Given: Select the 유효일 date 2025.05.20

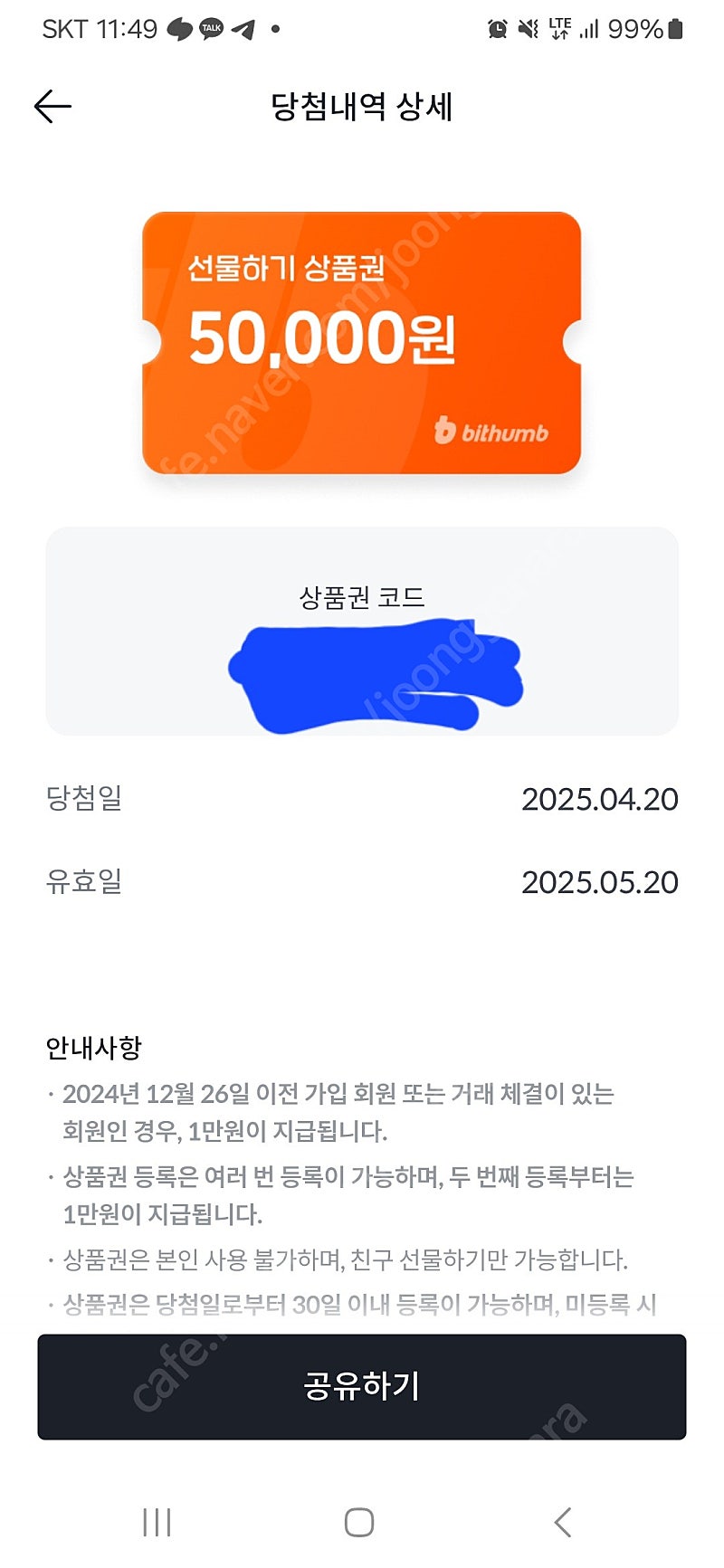Looking at the screenshot, I should (x=600, y=880).
